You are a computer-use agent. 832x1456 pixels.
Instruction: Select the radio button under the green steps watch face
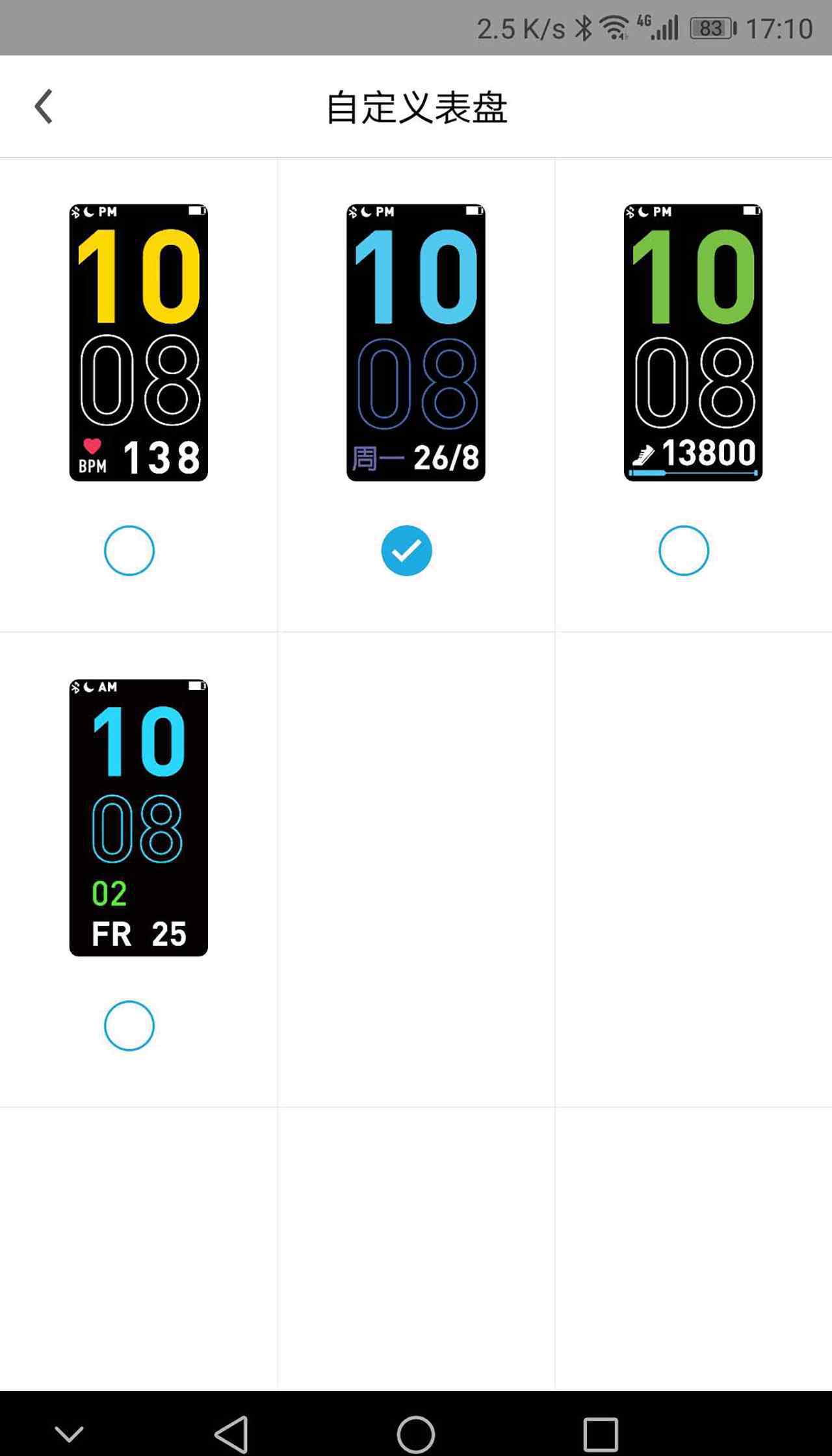tap(684, 550)
